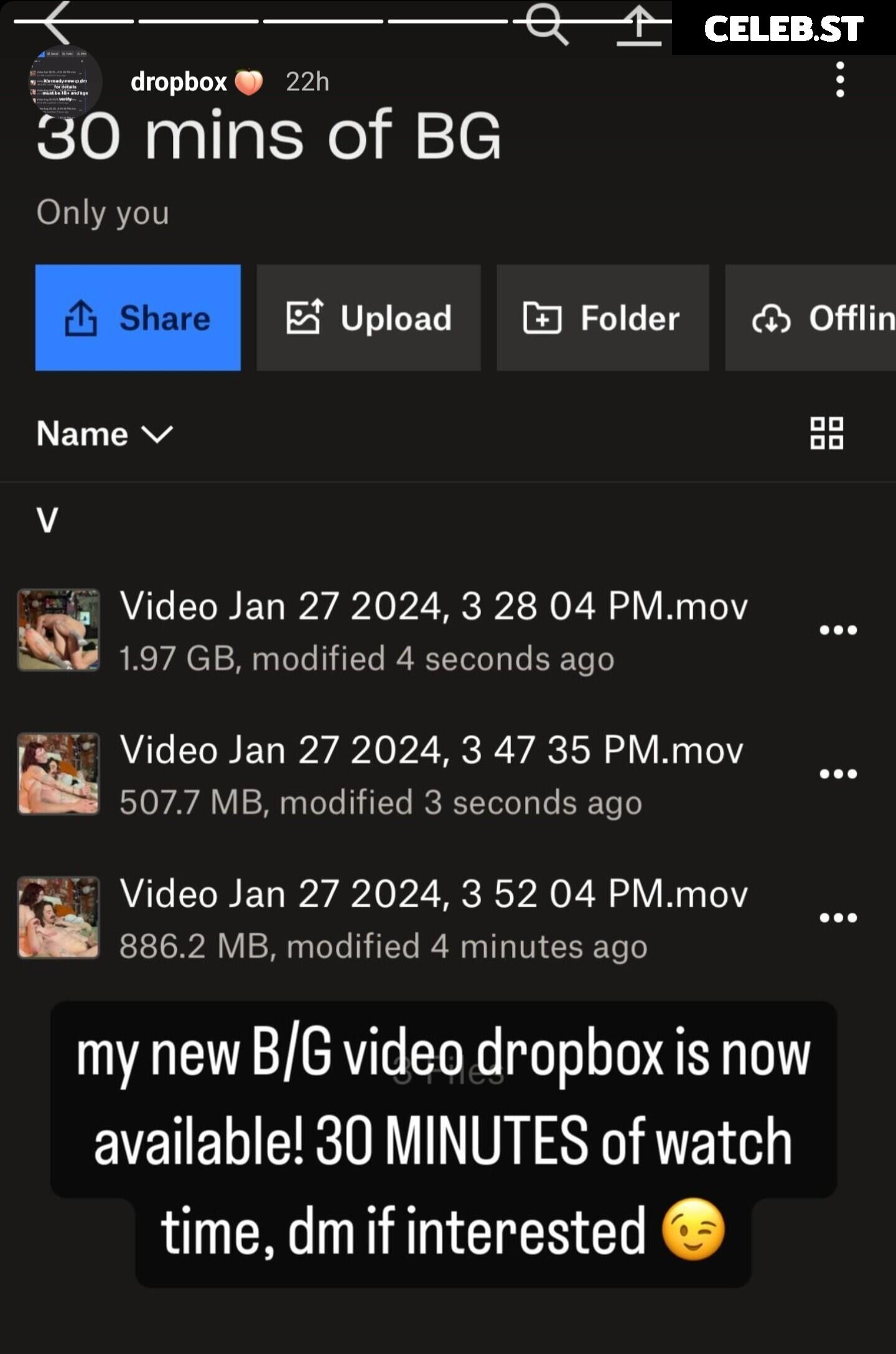The width and height of the screenshot is (896, 1354).
Task: Tap the "dropbox" highlight name
Action: pyautogui.click(x=179, y=82)
